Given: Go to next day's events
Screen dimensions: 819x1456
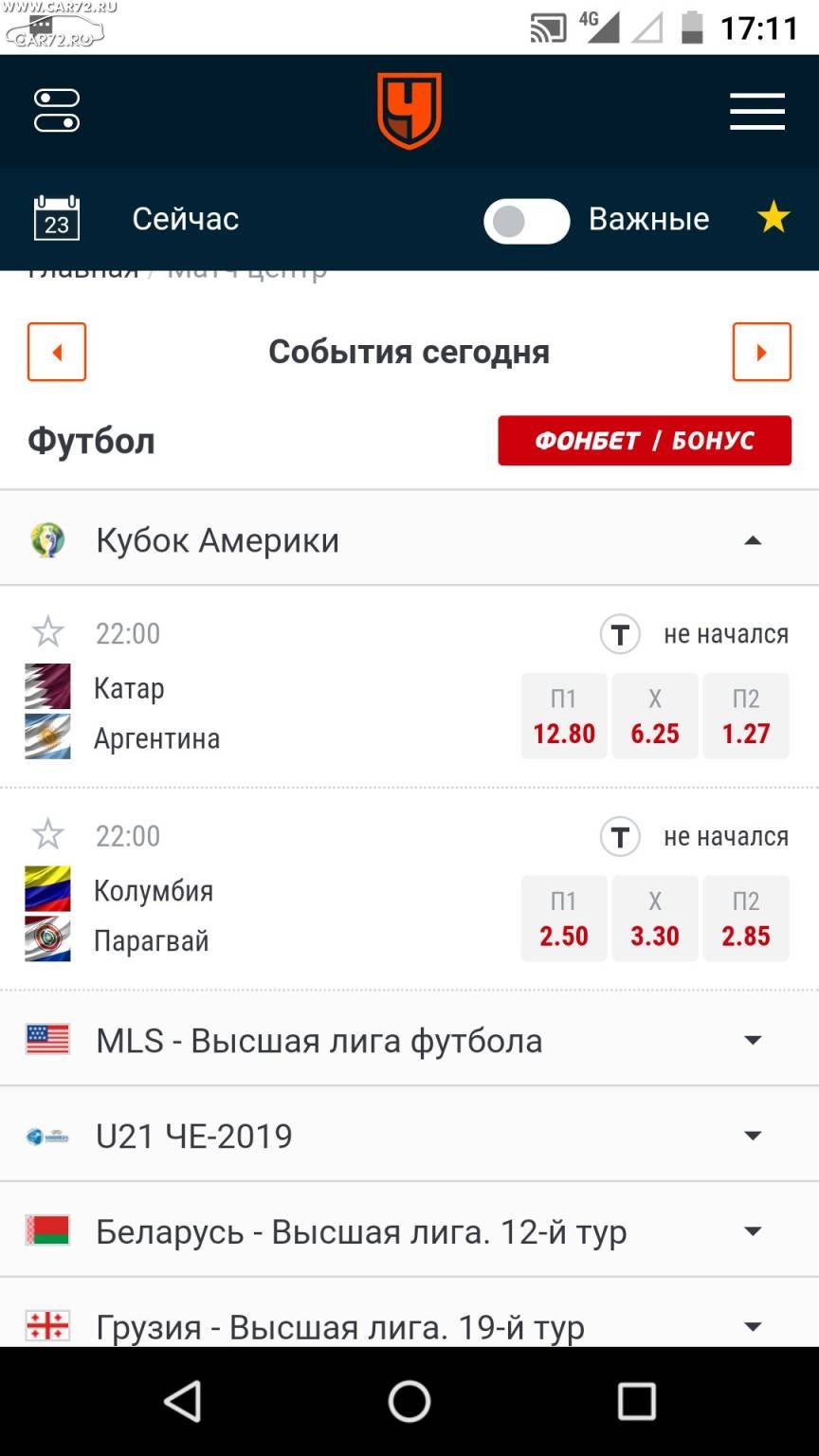Looking at the screenshot, I should pyautogui.click(x=761, y=352).
